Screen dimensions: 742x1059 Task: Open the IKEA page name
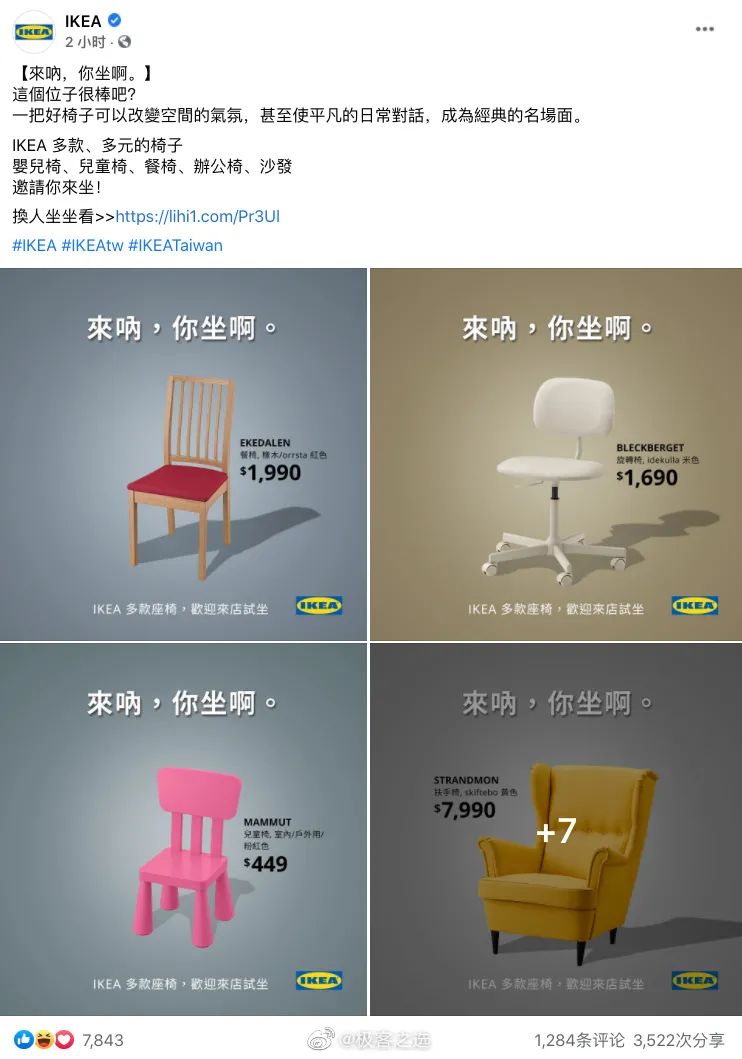[x=84, y=21]
